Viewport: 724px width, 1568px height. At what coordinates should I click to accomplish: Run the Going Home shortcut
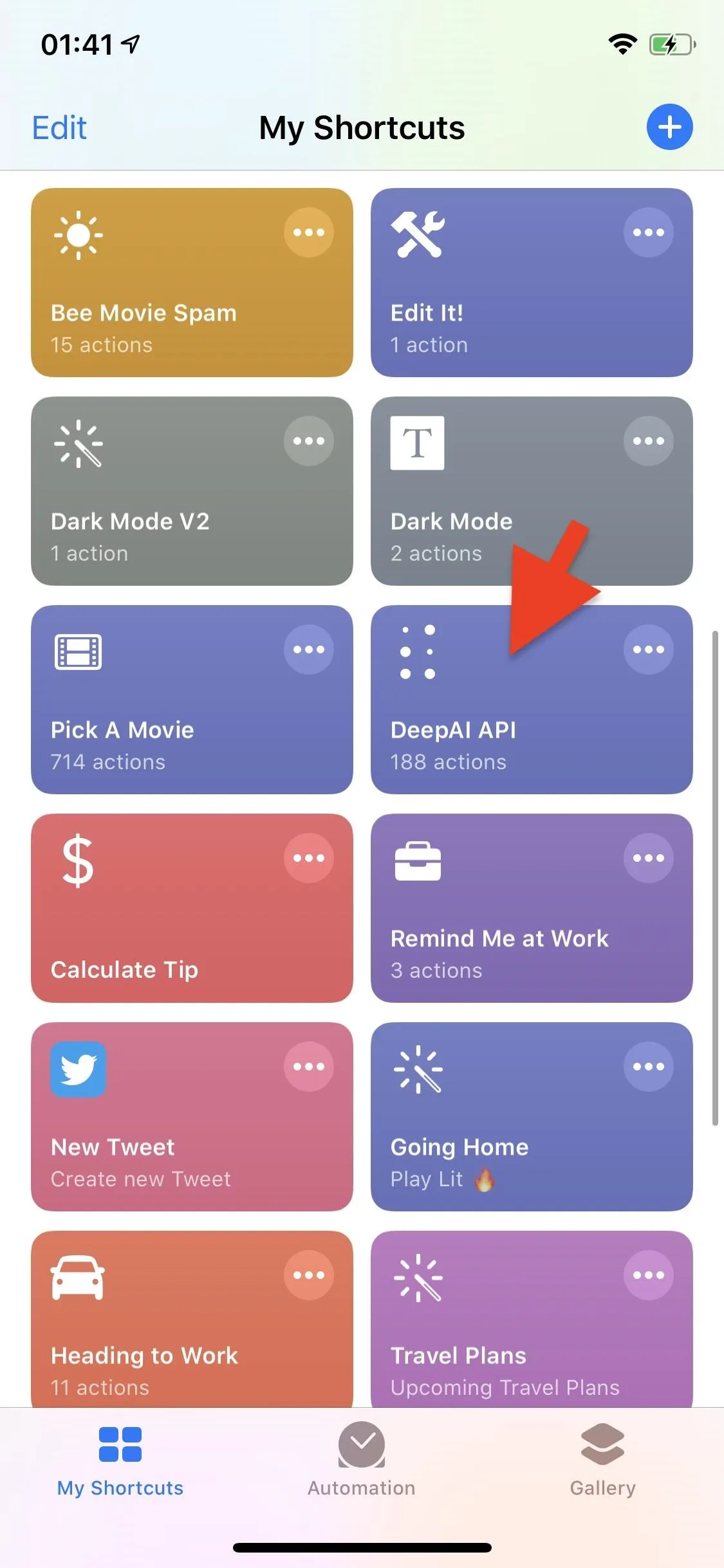(532, 1116)
